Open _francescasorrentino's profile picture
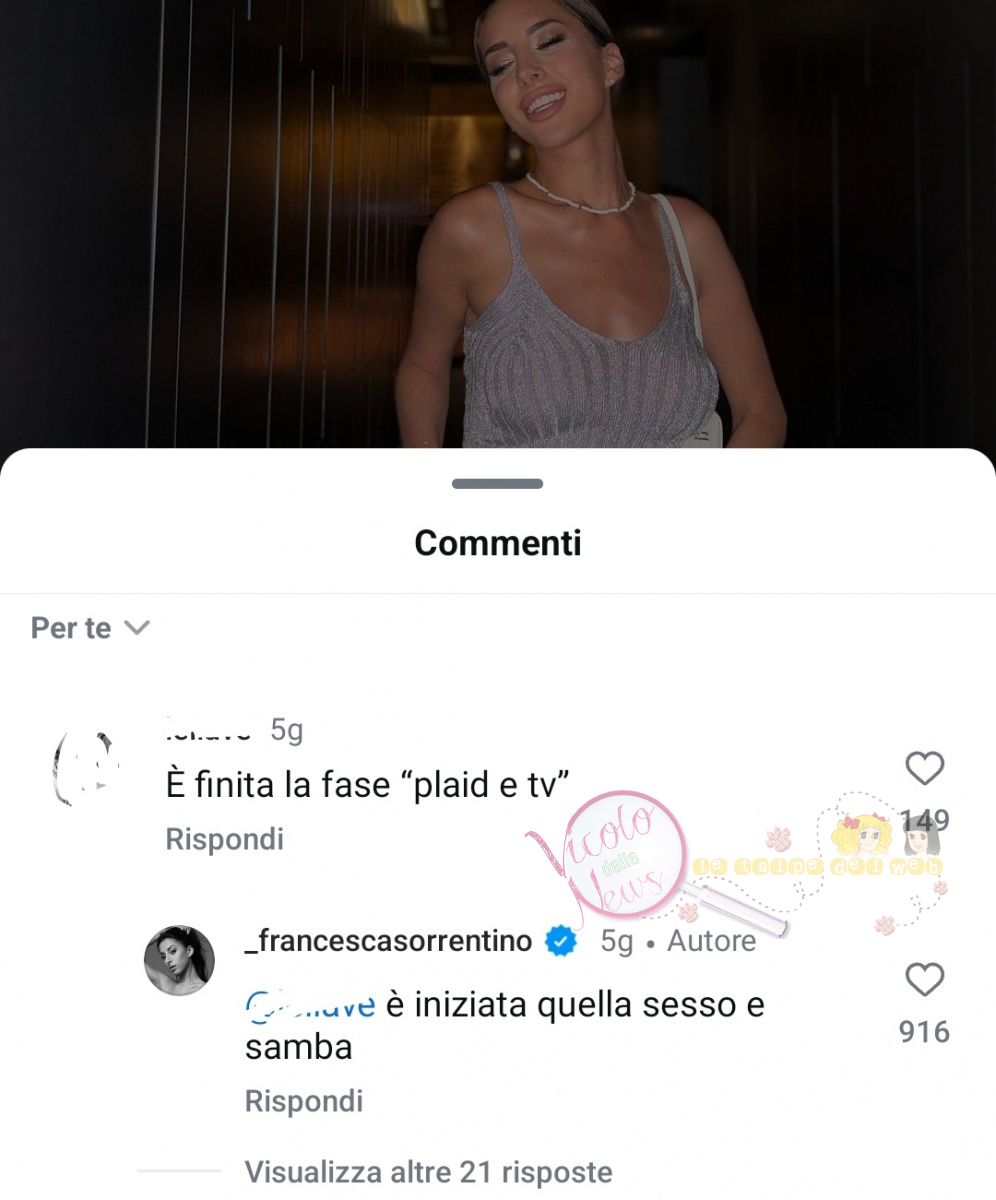 tap(180, 960)
